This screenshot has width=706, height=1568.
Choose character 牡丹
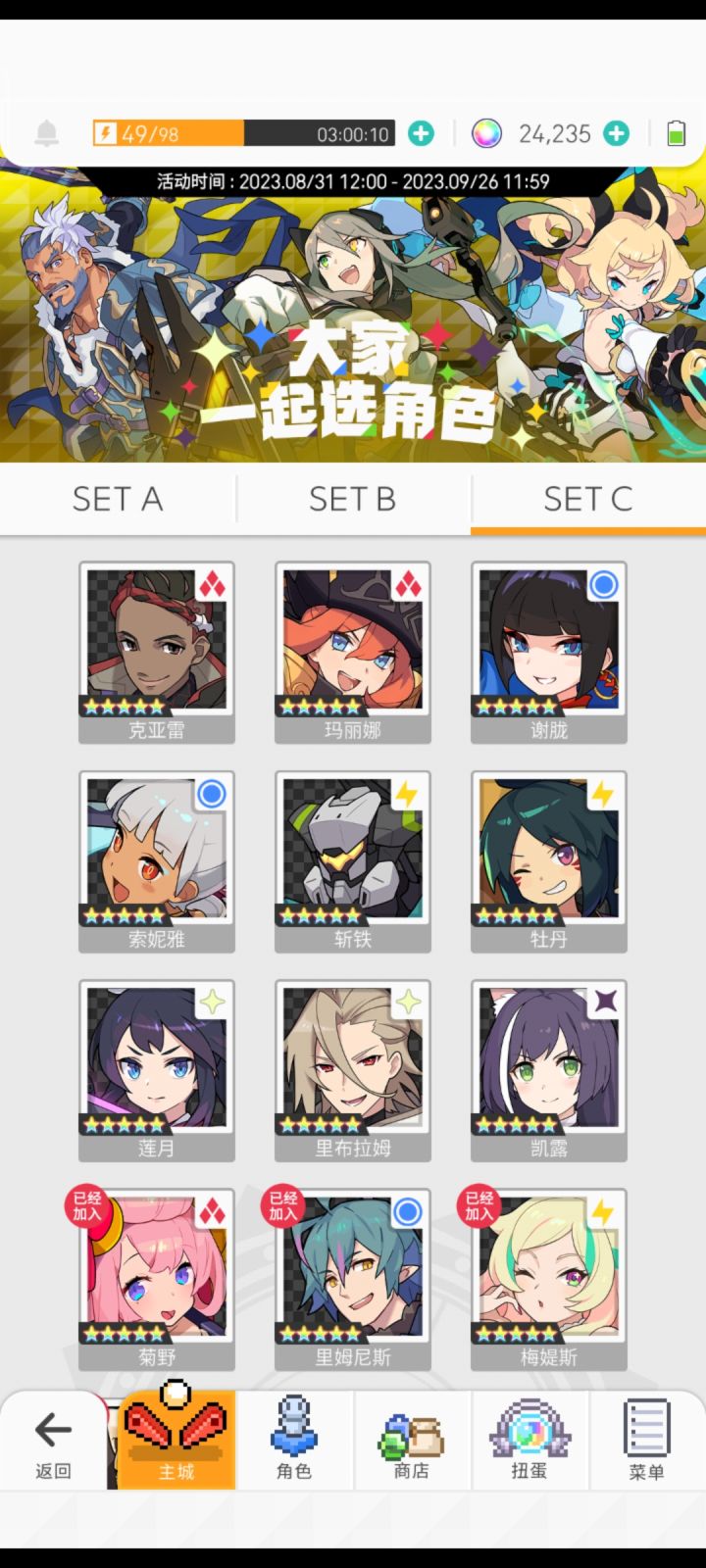point(549,861)
